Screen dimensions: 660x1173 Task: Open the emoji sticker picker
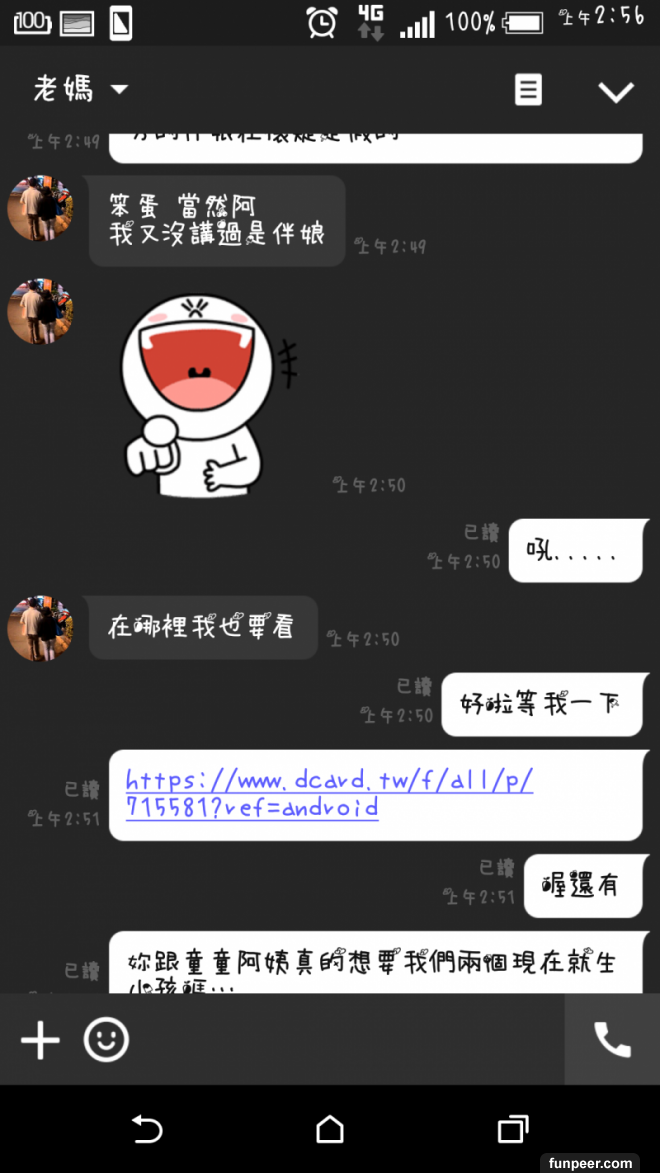[x=106, y=1040]
